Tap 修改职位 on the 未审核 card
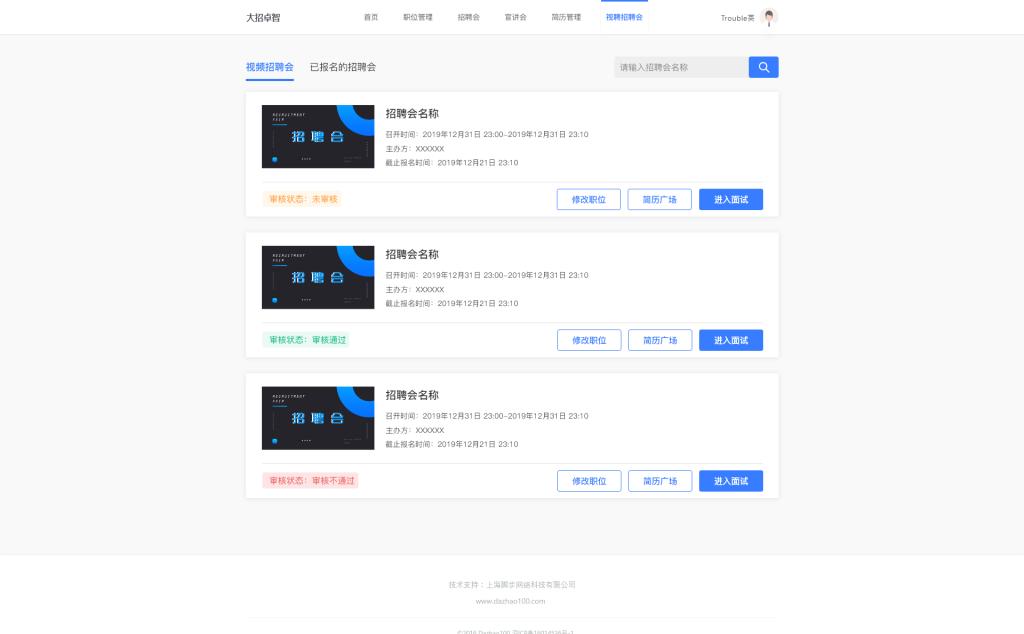 click(588, 199)
